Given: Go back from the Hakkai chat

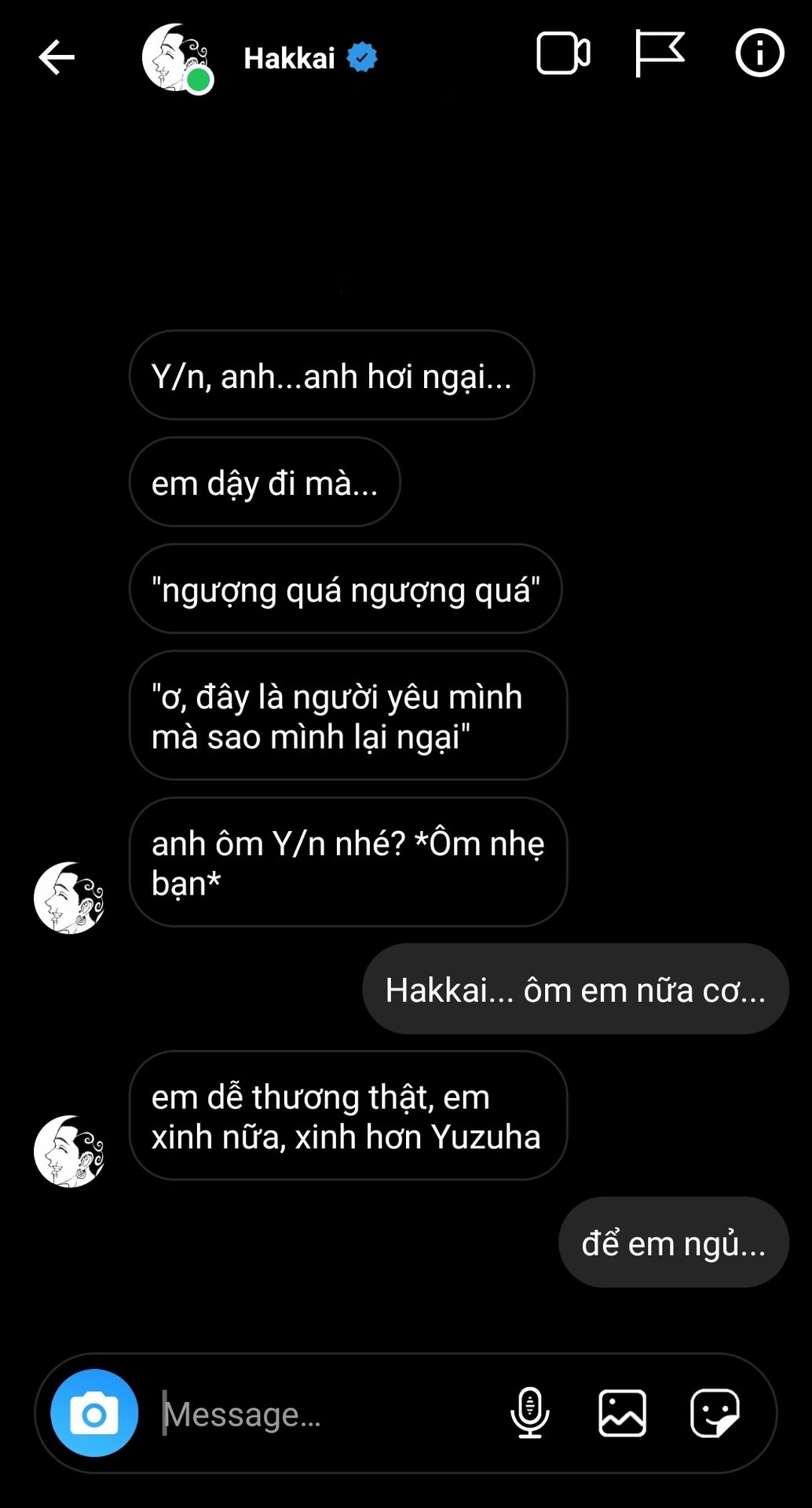Looking at the screenshot, I should [57, 57].
